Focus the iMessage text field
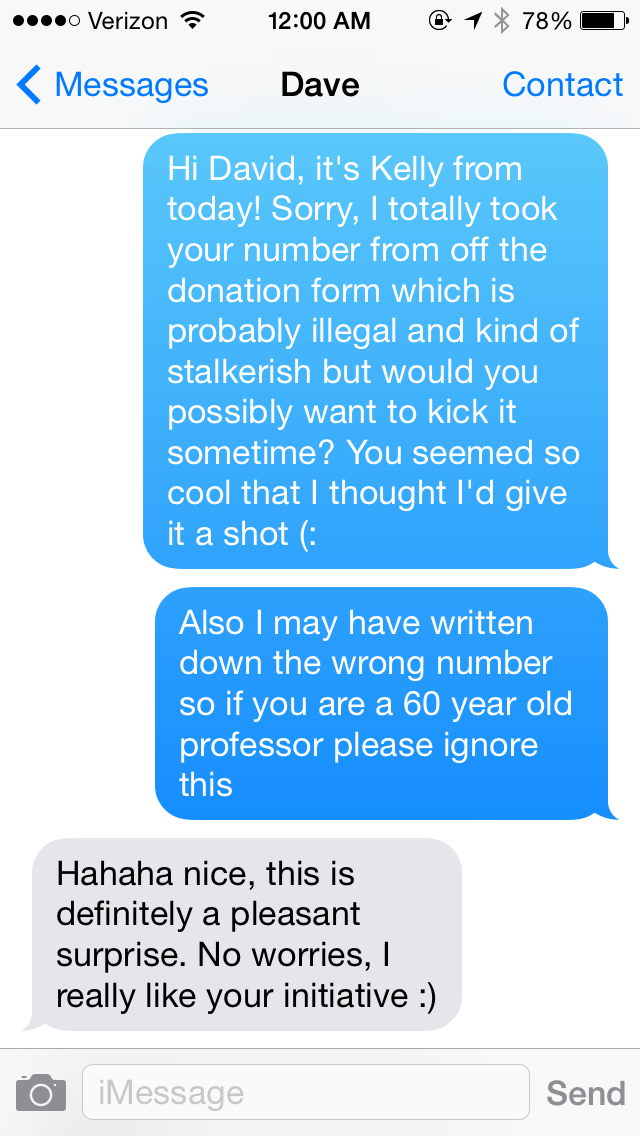 click(306, 1092)
